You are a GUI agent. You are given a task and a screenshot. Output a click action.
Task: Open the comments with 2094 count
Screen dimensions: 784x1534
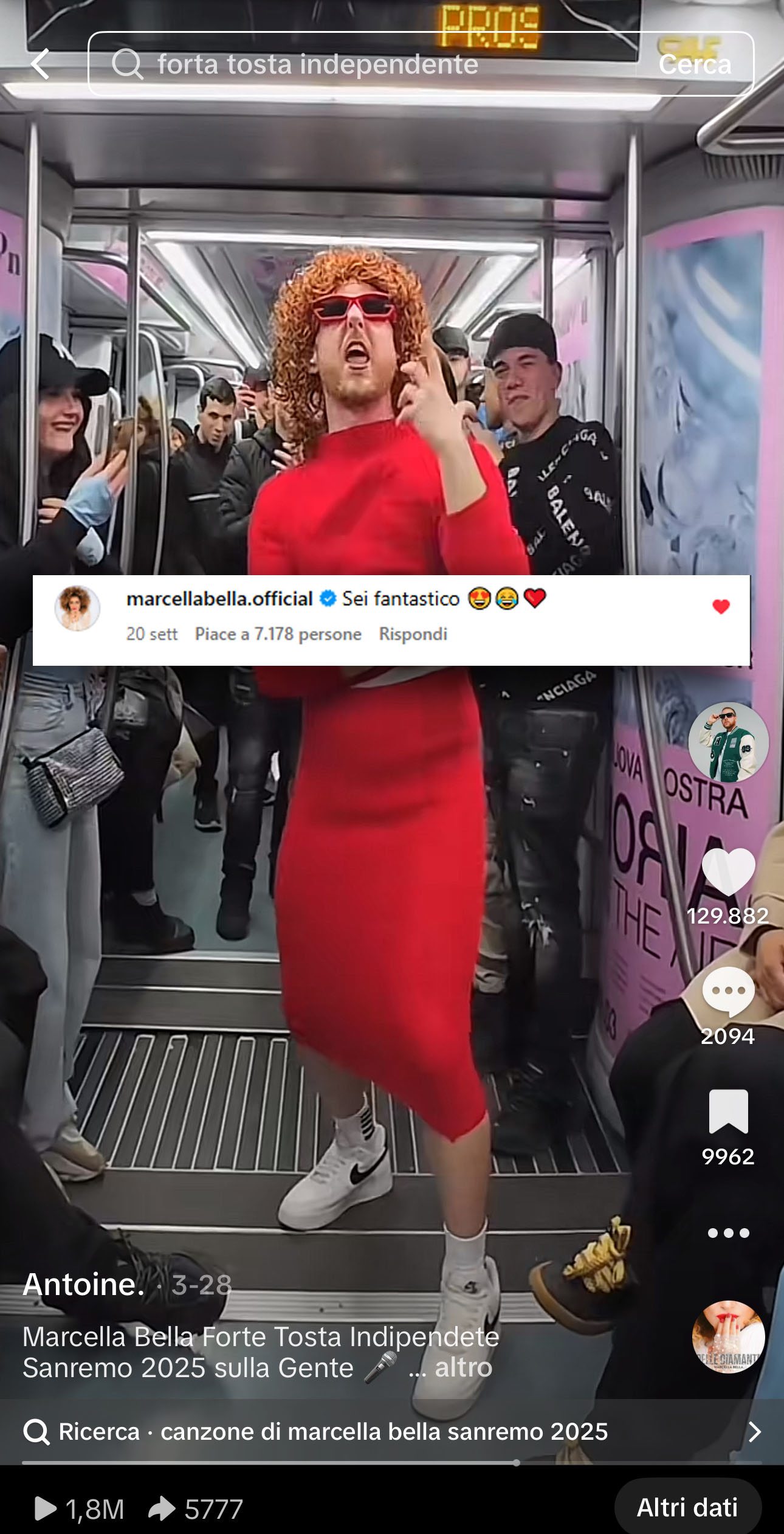coord(728,992)
